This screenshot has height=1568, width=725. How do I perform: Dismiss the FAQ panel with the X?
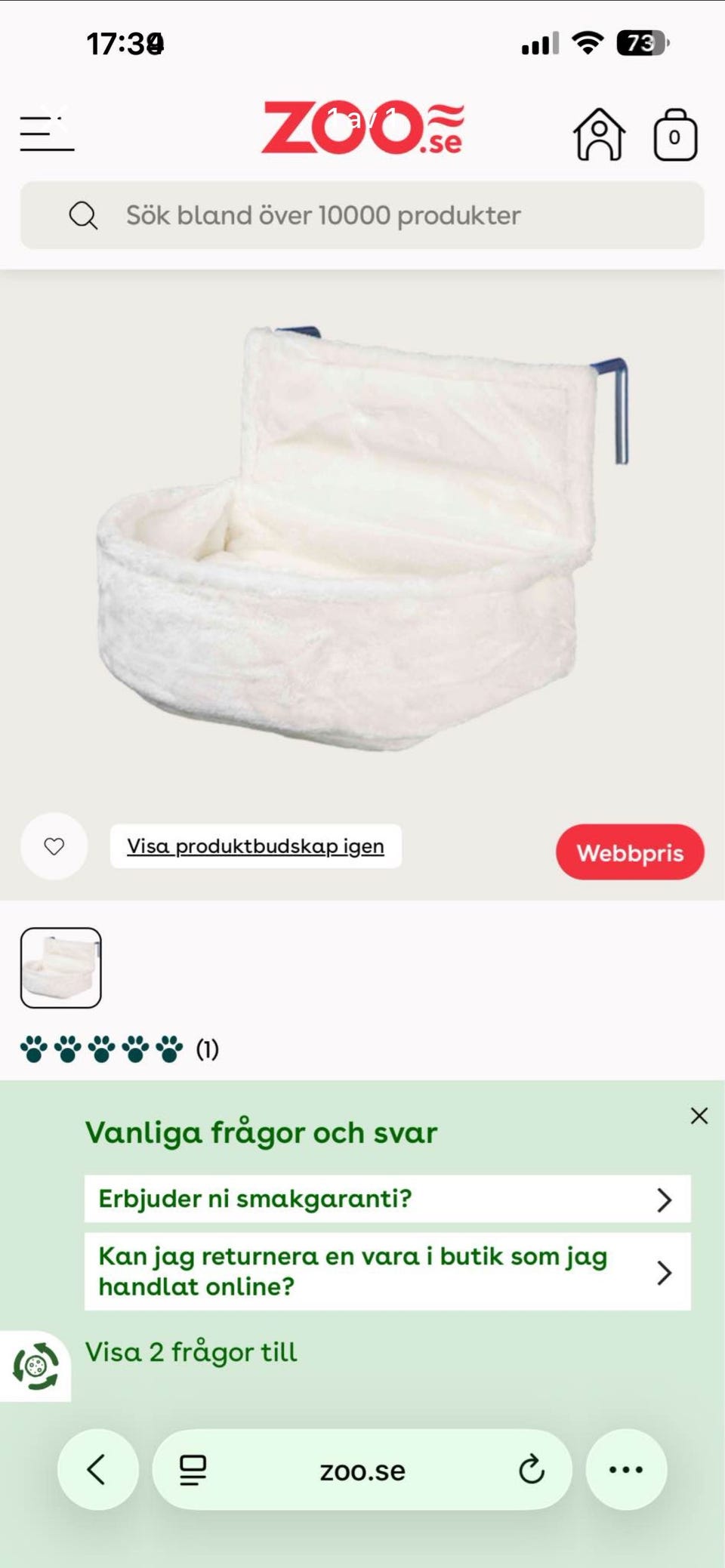click(699, 1115)
